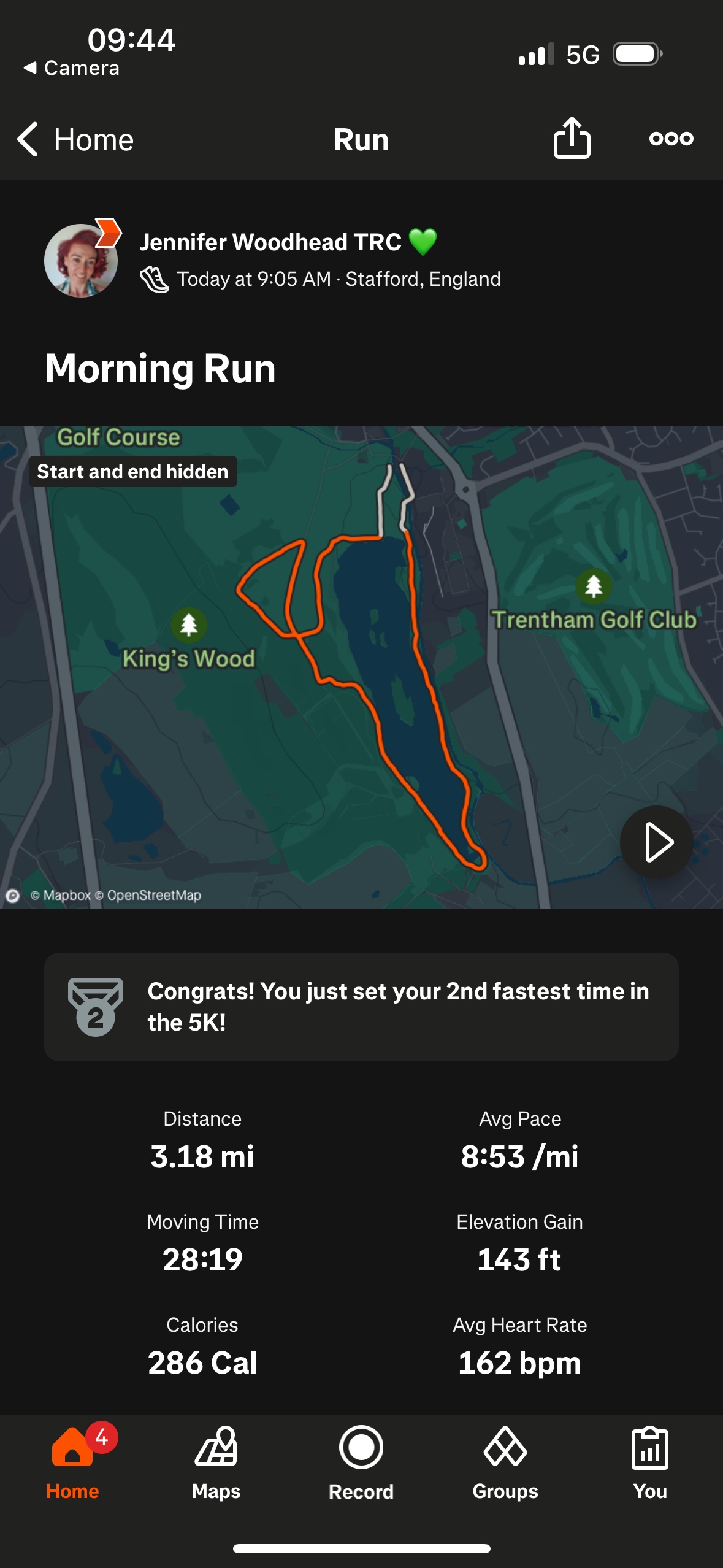Switch to the Home tab
This screenshot has height=1568, width=723.
(x=72, y=1463)
